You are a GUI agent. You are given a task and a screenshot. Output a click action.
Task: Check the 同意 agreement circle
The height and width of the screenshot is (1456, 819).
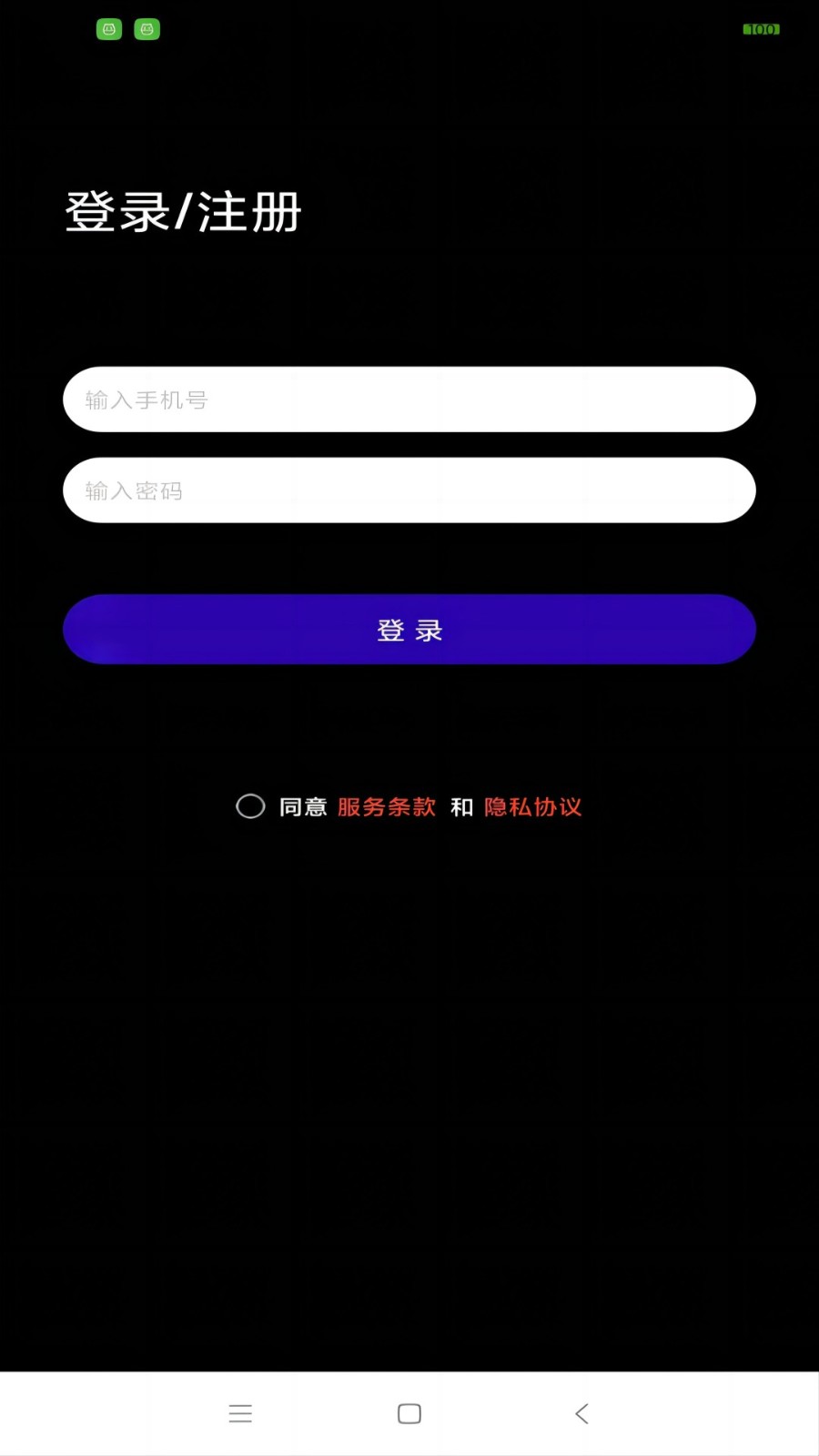(x=250, y=806)
